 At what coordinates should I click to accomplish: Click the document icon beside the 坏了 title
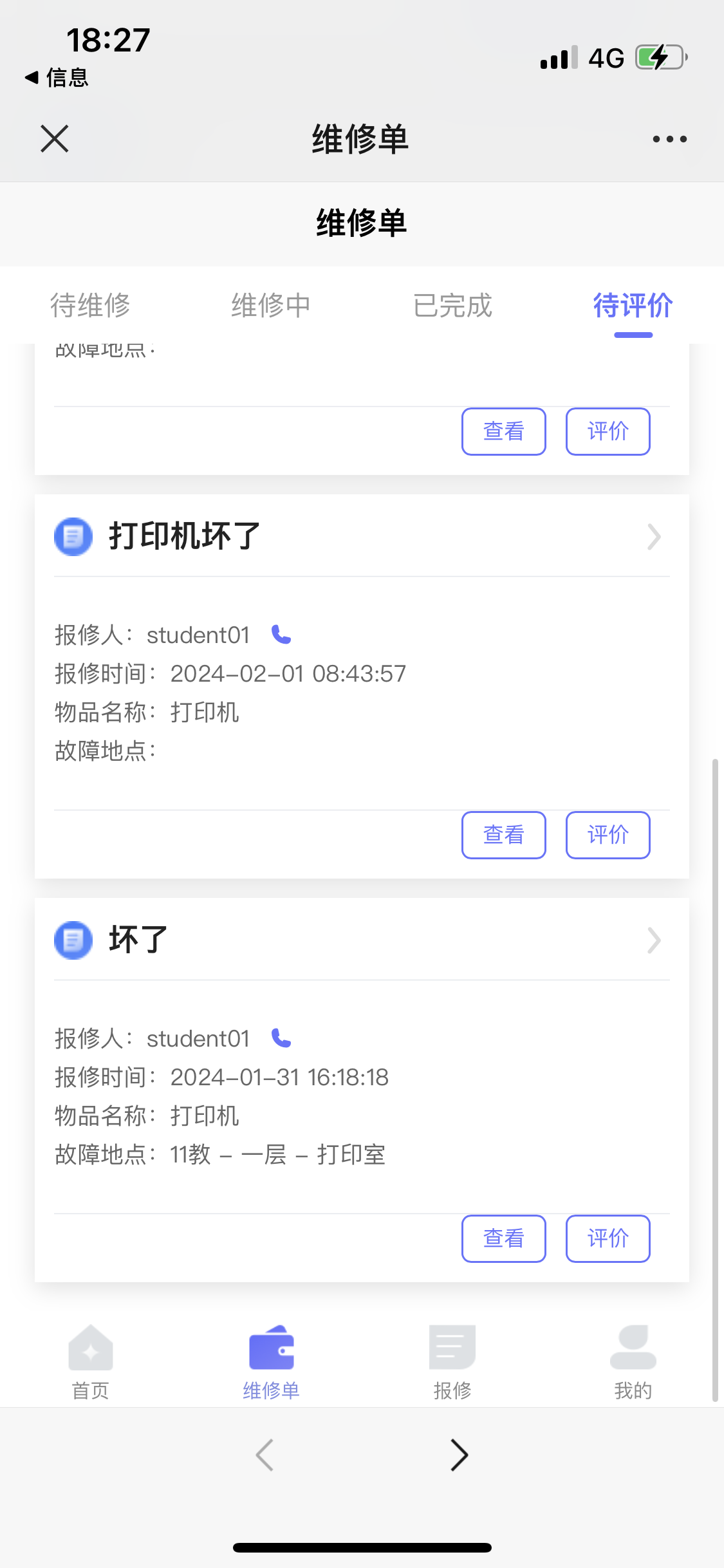[73, 939]
